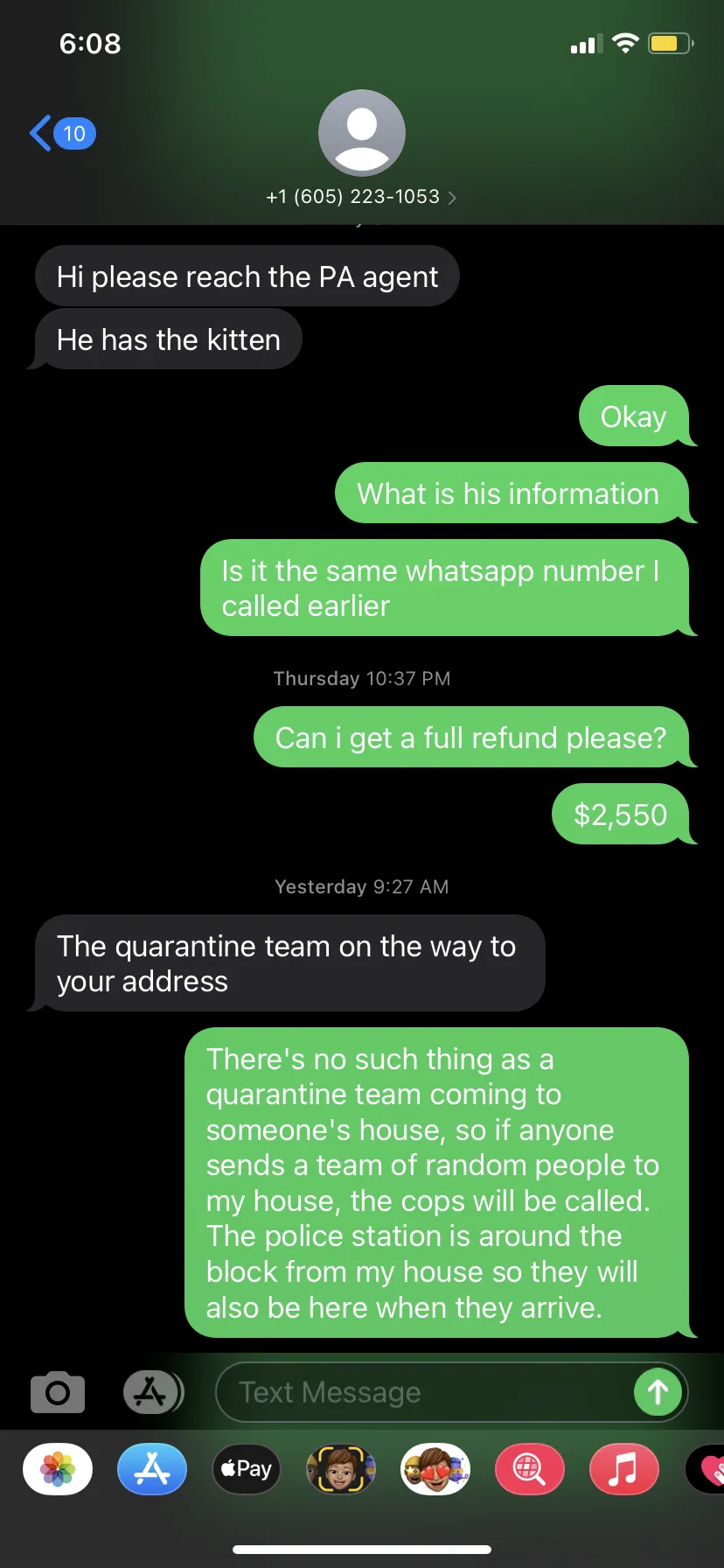Open the Memoji app in the drawer

(x=341, y=1469)
